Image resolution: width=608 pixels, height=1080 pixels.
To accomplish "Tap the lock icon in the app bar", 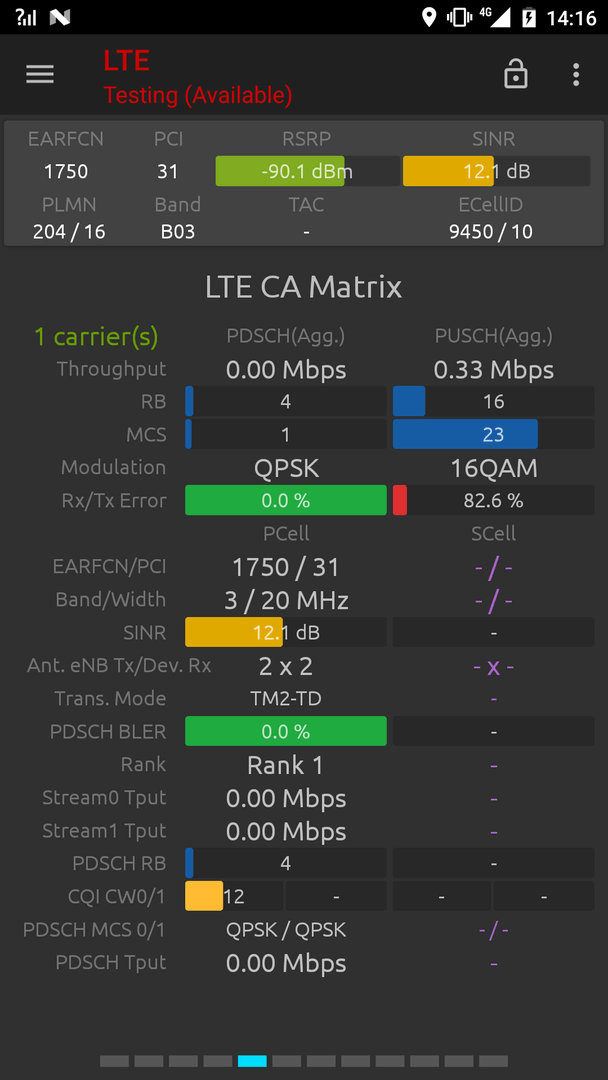I will point(516,75).
